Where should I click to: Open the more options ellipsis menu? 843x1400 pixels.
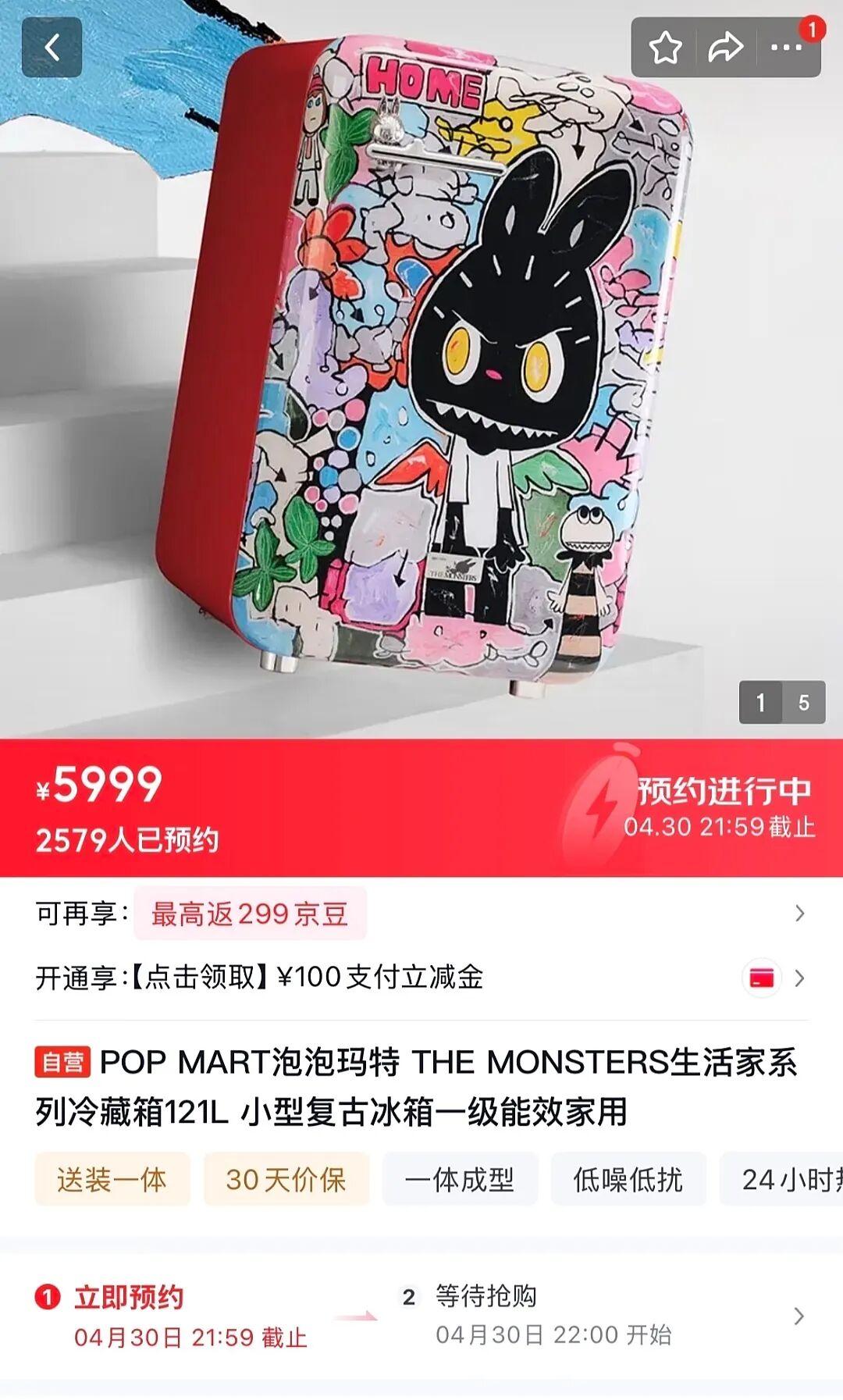tap(787, 48)
